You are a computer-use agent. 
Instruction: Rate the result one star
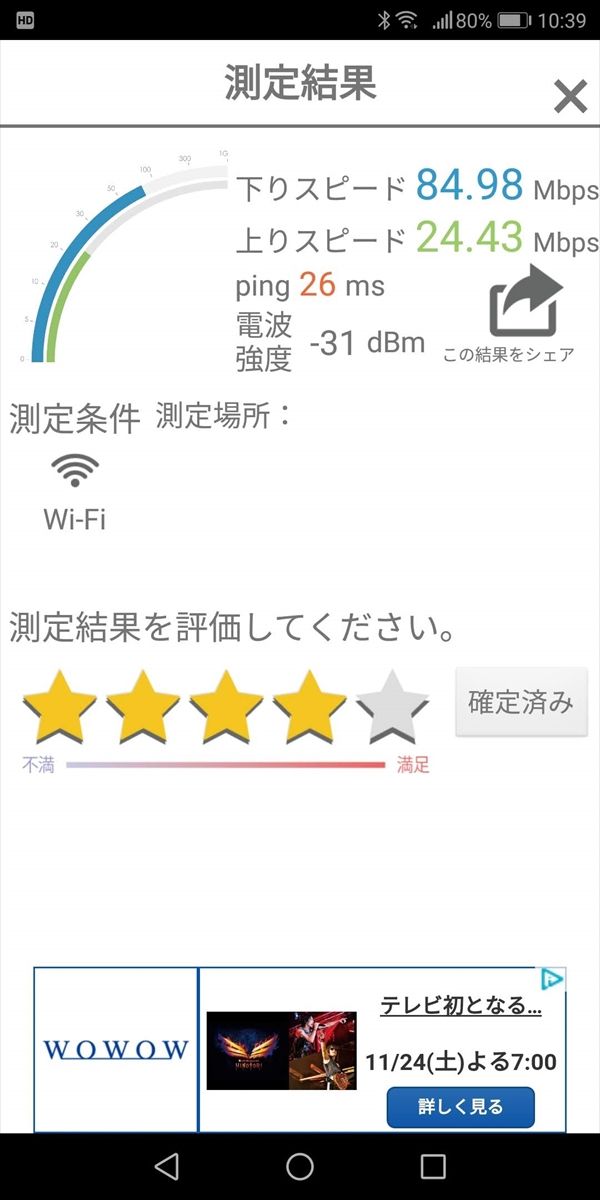(60, 706)
